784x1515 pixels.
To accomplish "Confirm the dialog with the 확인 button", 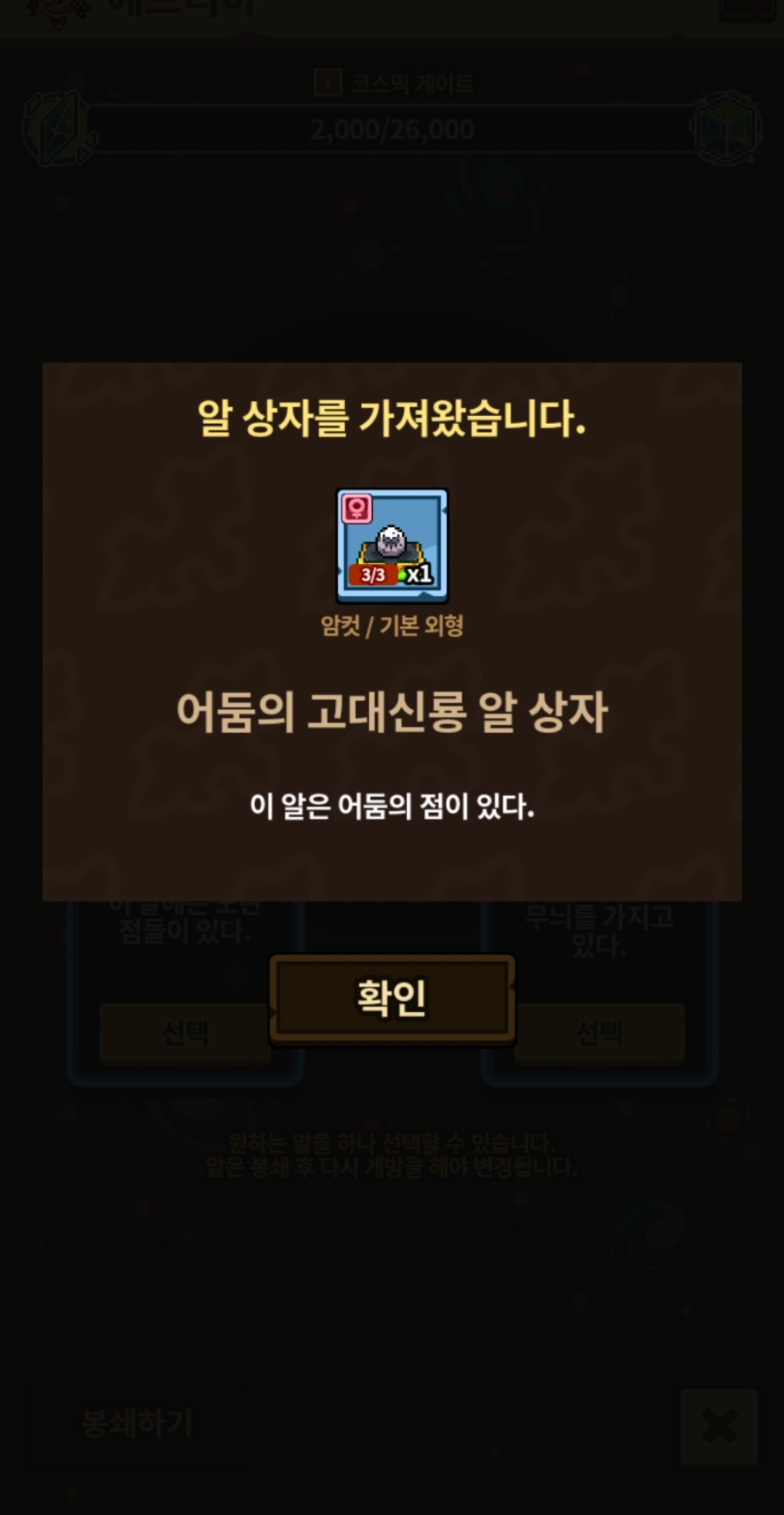I will 392,1000.
